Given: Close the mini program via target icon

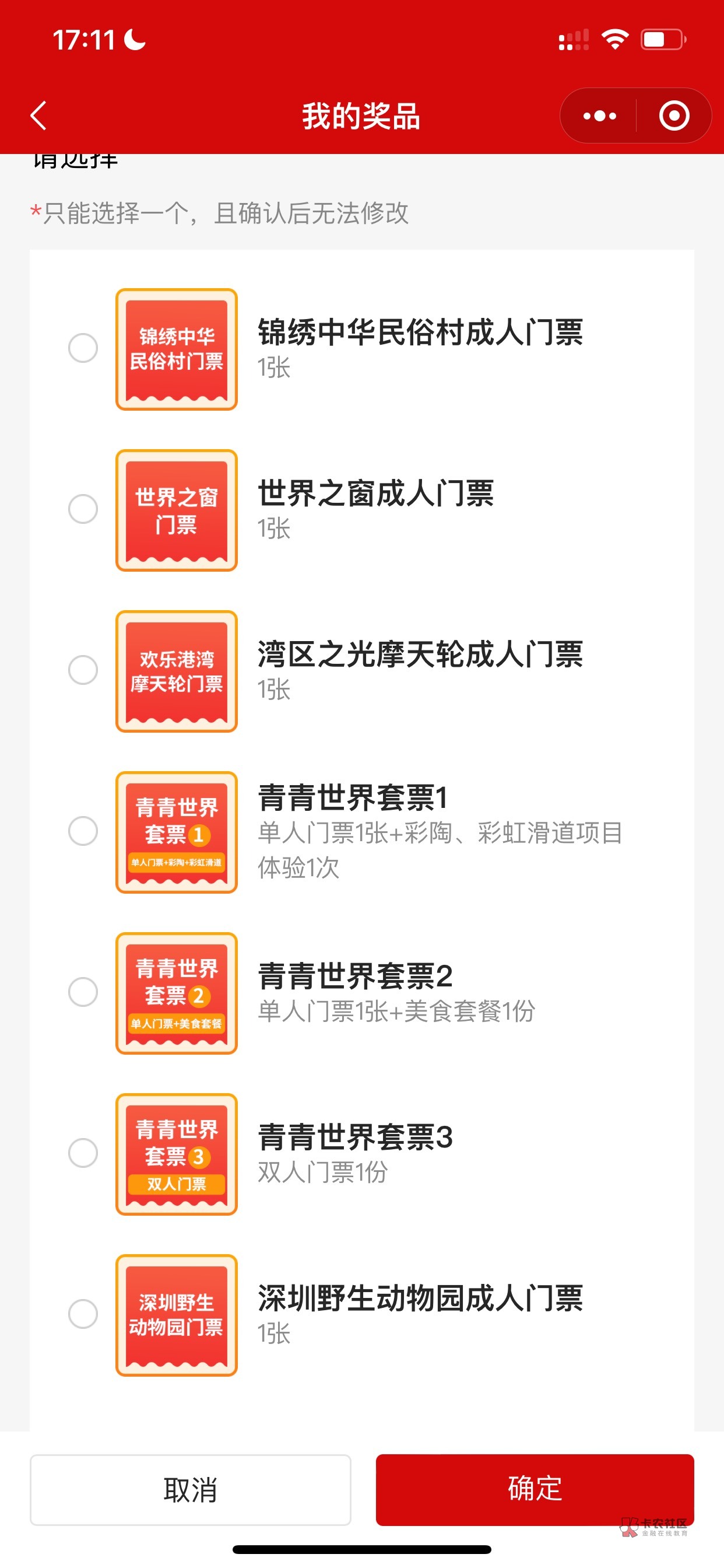Looking at the screenshot, I should [674, 116].
